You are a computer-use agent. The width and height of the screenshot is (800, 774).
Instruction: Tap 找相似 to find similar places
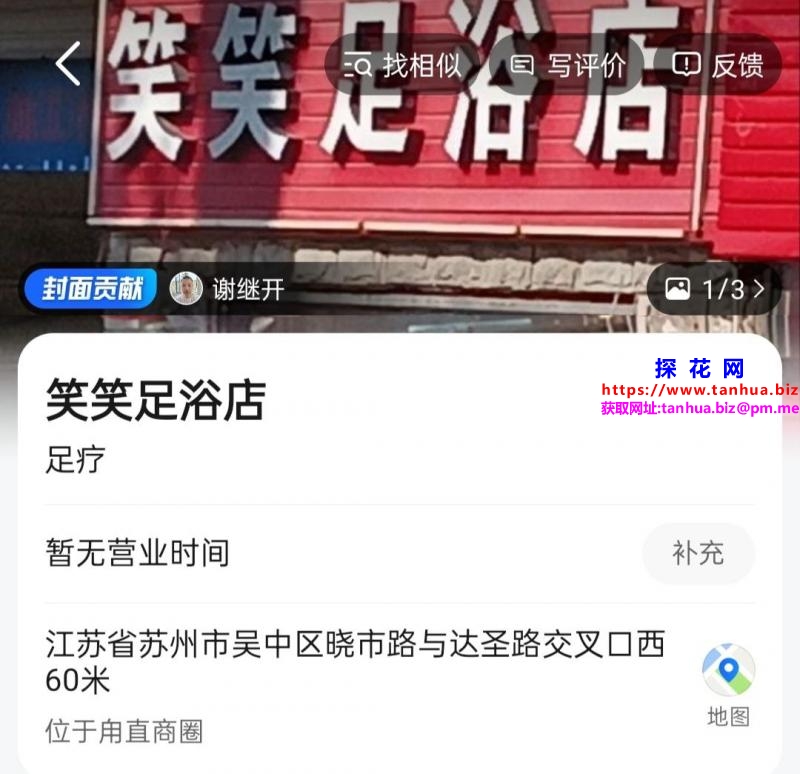[x=403, y=66]
